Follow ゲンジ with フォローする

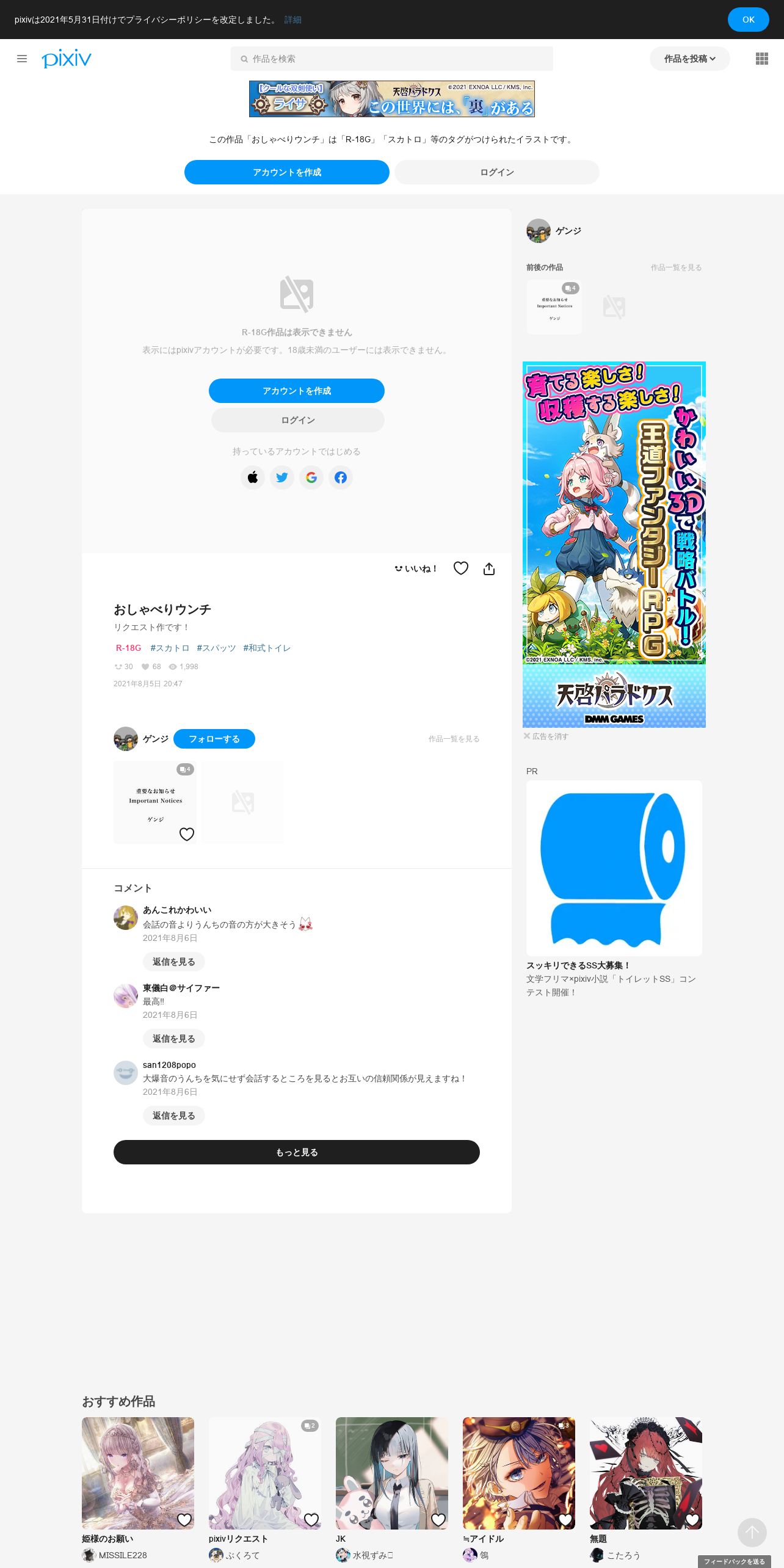coord(214,739)
